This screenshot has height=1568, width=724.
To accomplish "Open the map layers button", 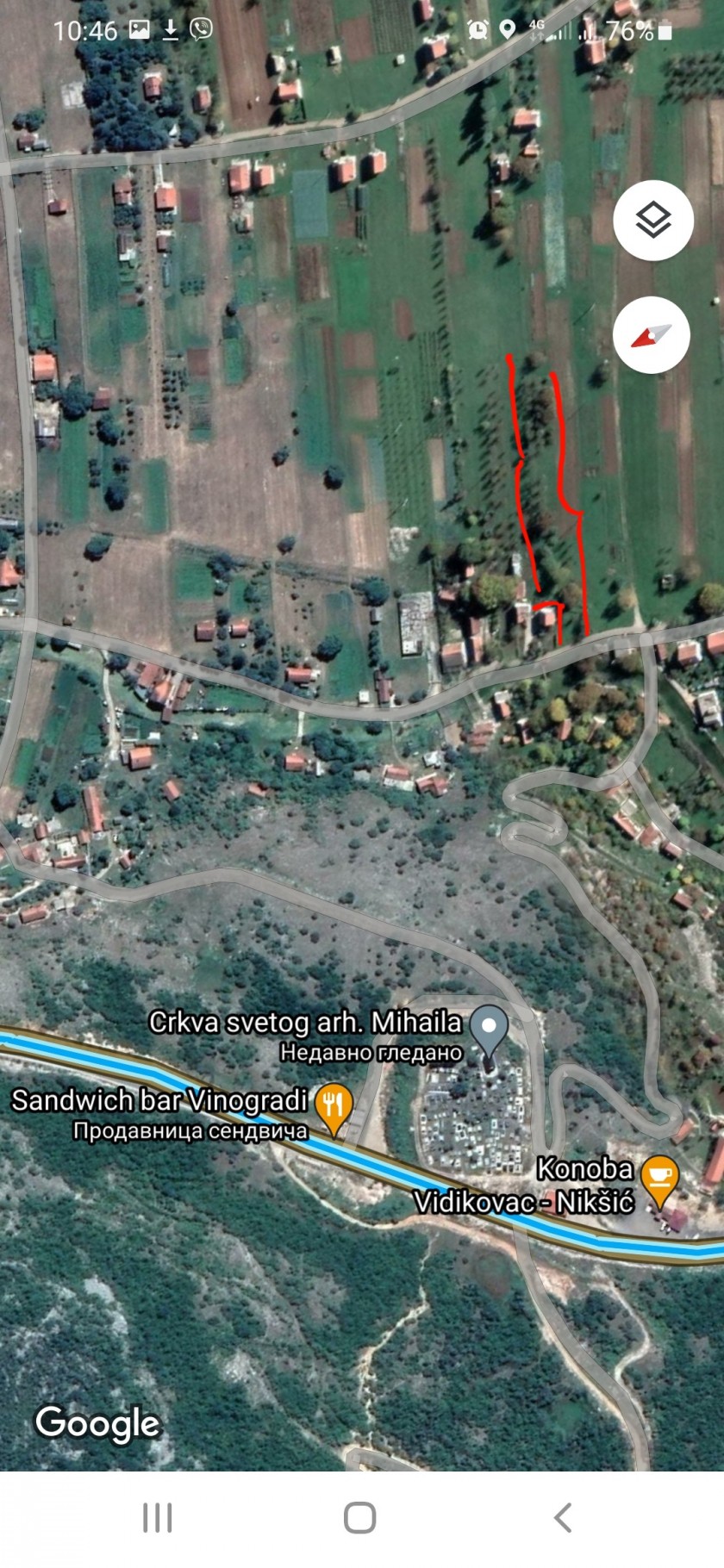I will tap(652, 221).
